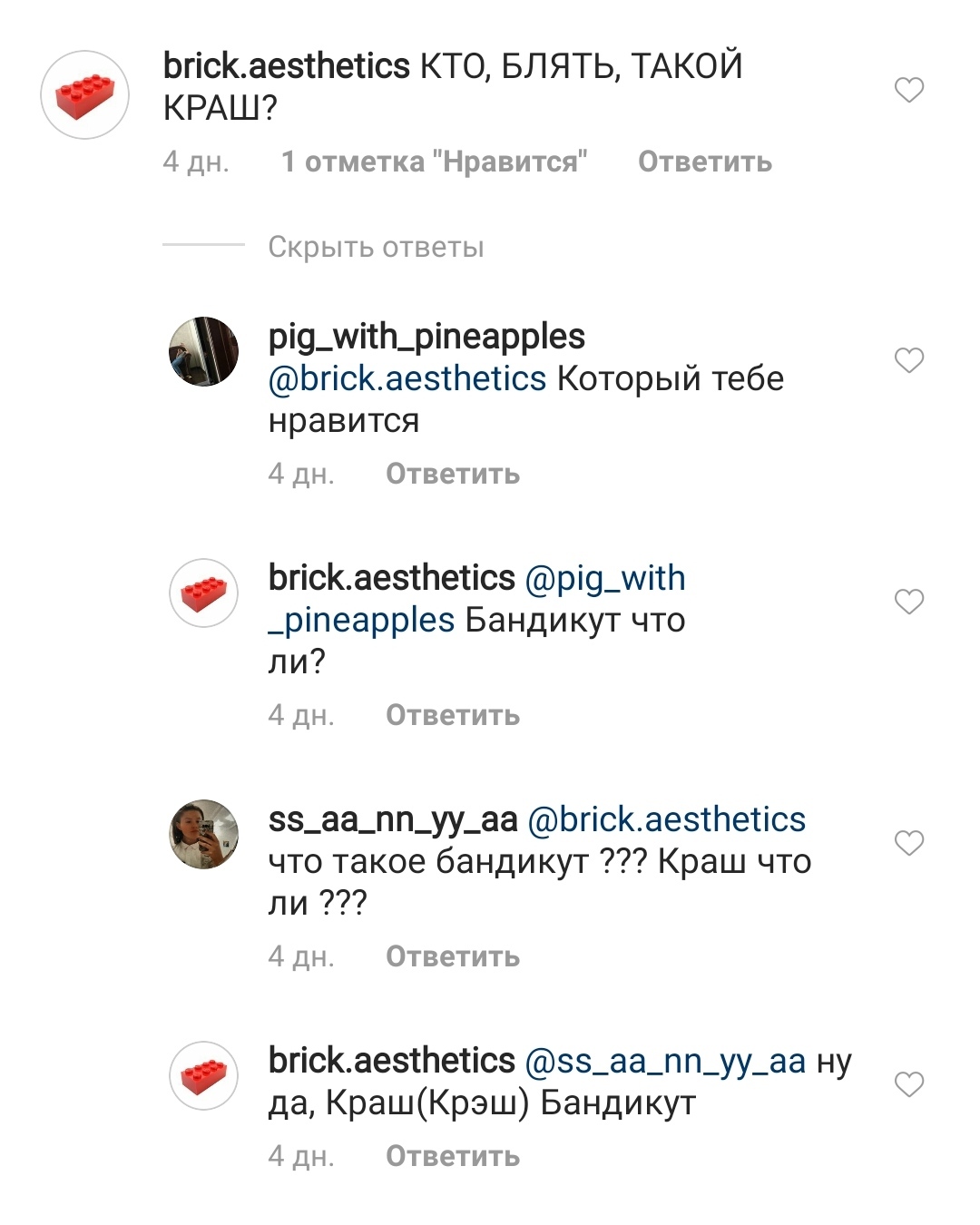
Task: Like the reply from ss_aa_nn_yy_aa
Action: pyautogui.click(x=909, y=843)
